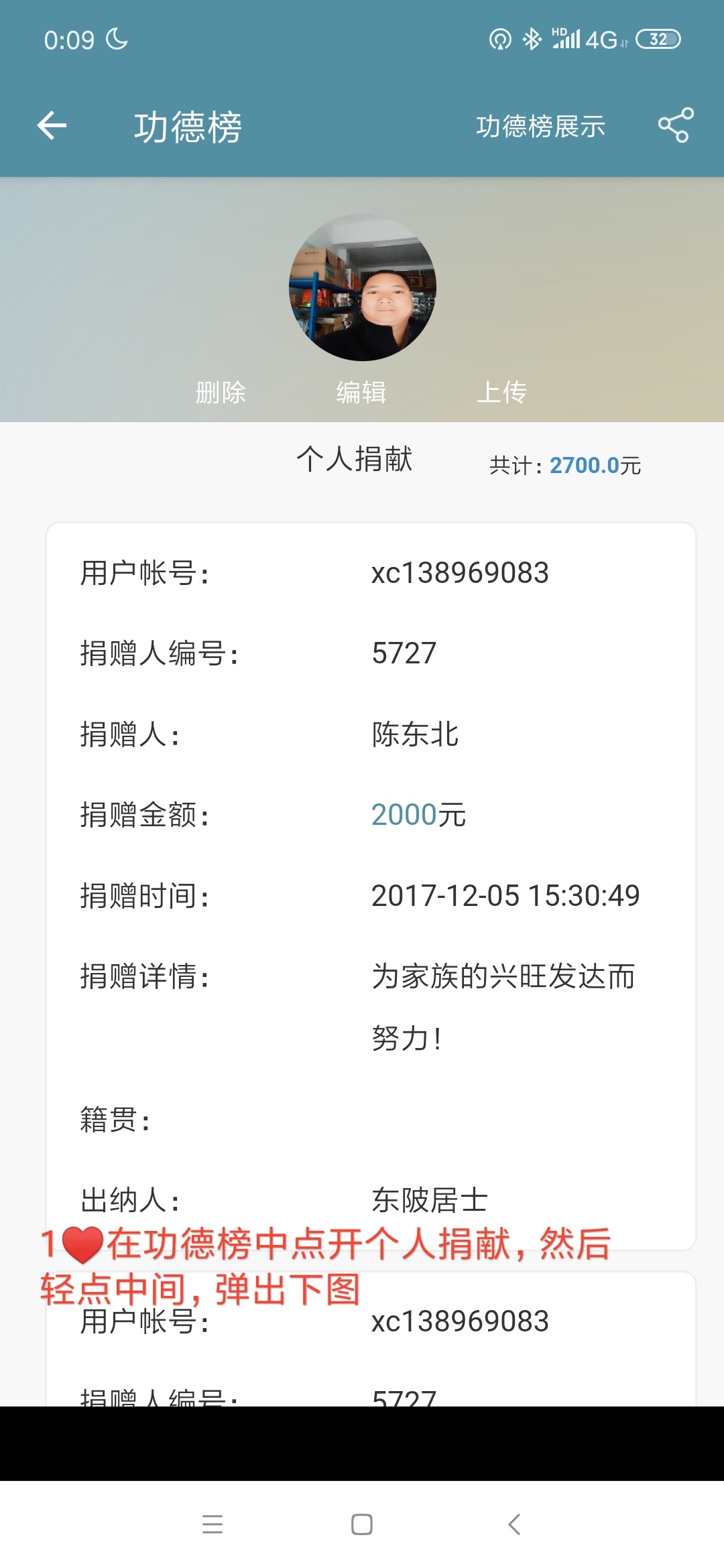Share the 功德榜 page
Viewport: 724px width, 1568px height.
[675, 125]
